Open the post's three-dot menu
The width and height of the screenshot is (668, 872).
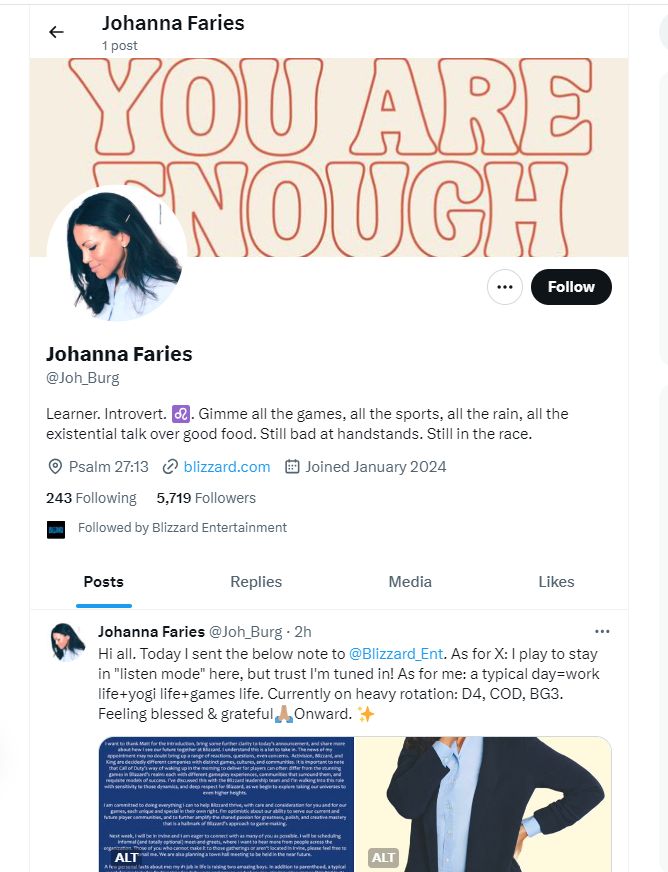tap(602, 632)
